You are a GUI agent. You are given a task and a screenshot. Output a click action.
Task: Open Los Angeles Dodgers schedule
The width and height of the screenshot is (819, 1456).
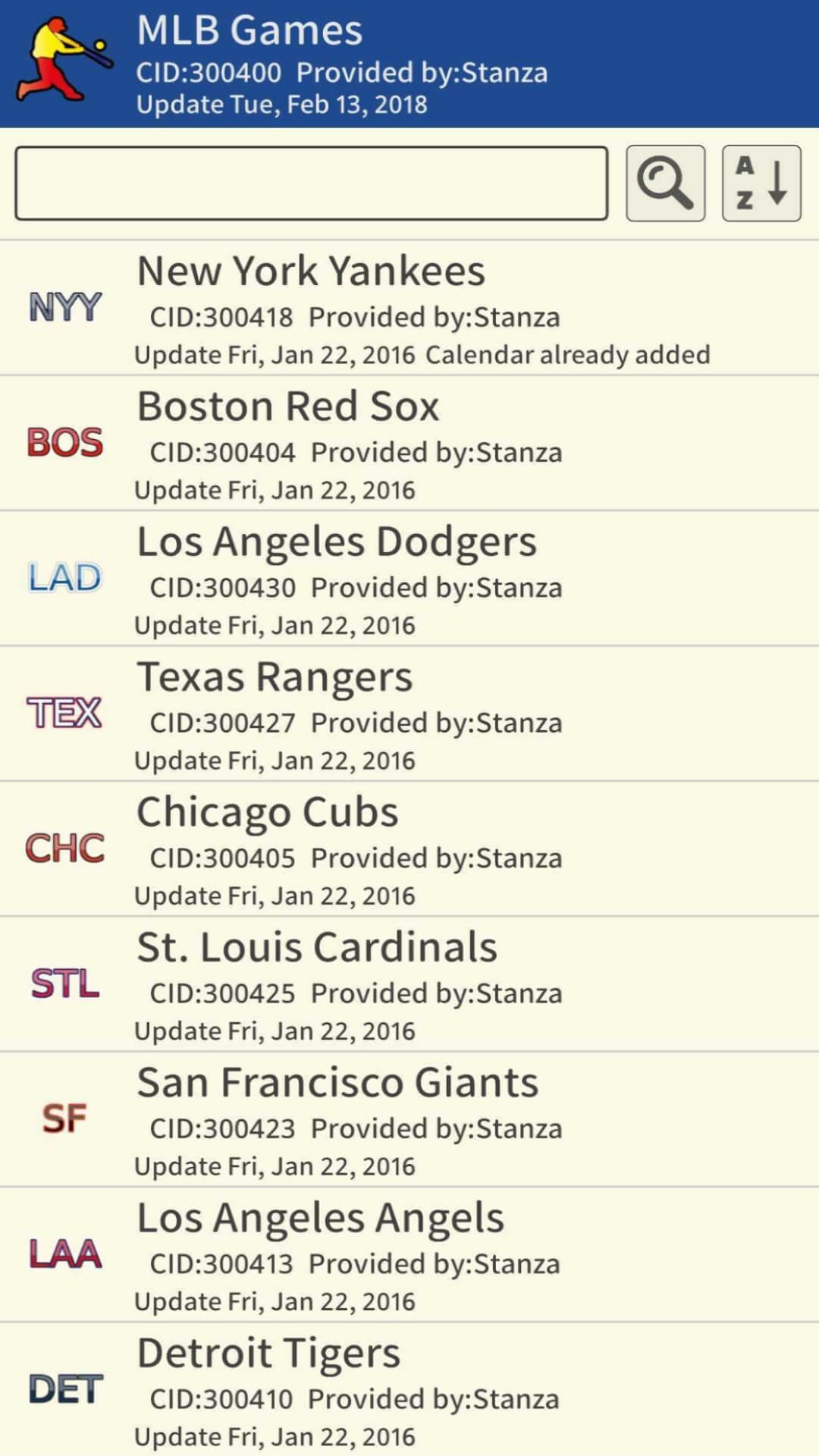coord(409,579)
